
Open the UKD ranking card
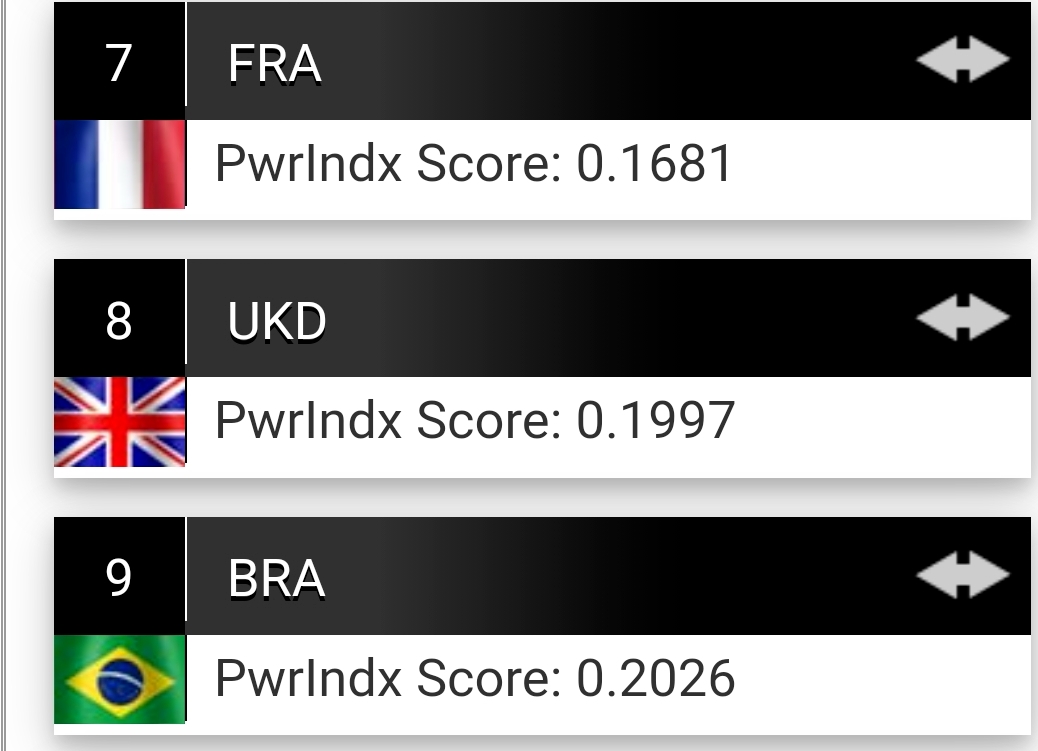tap(540, 370)
